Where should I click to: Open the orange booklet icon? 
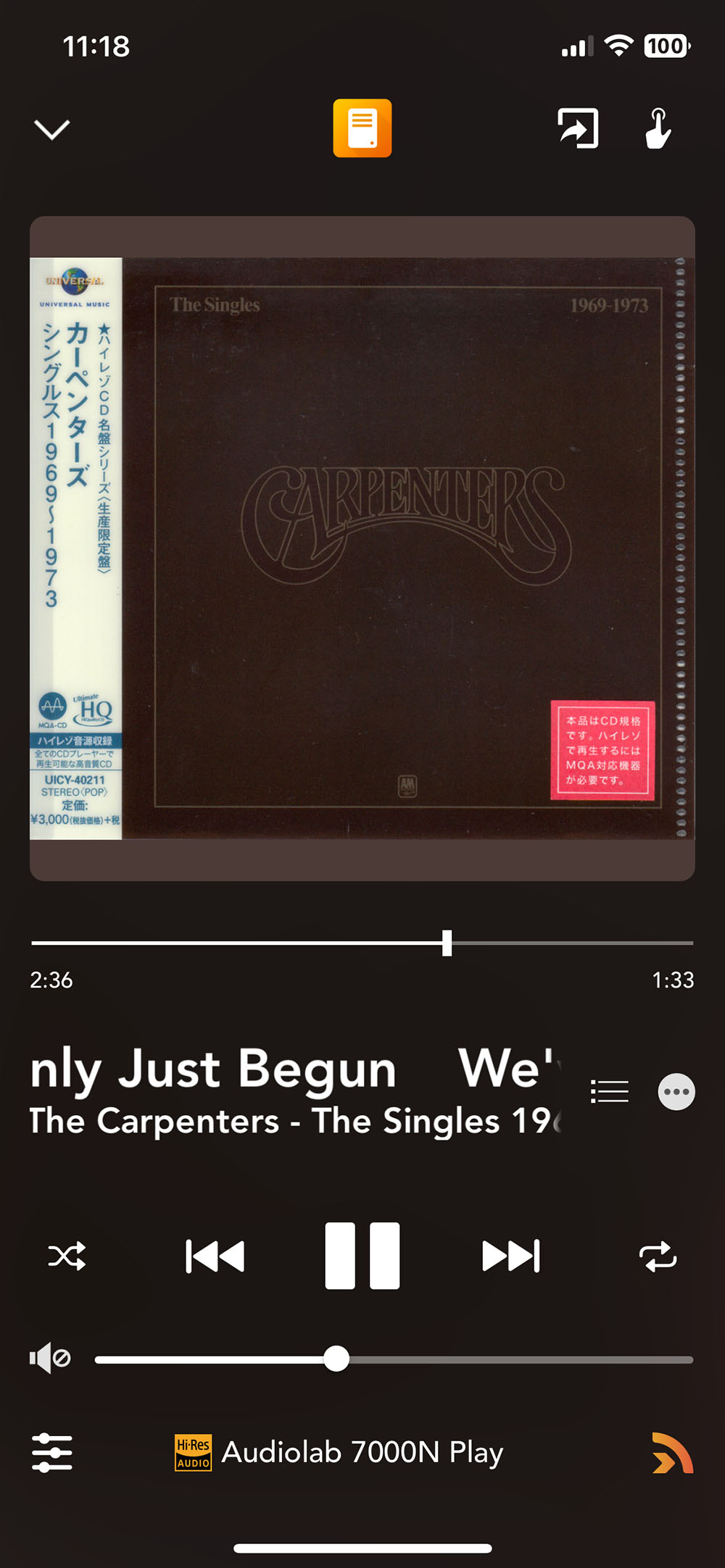pos(362,128)
